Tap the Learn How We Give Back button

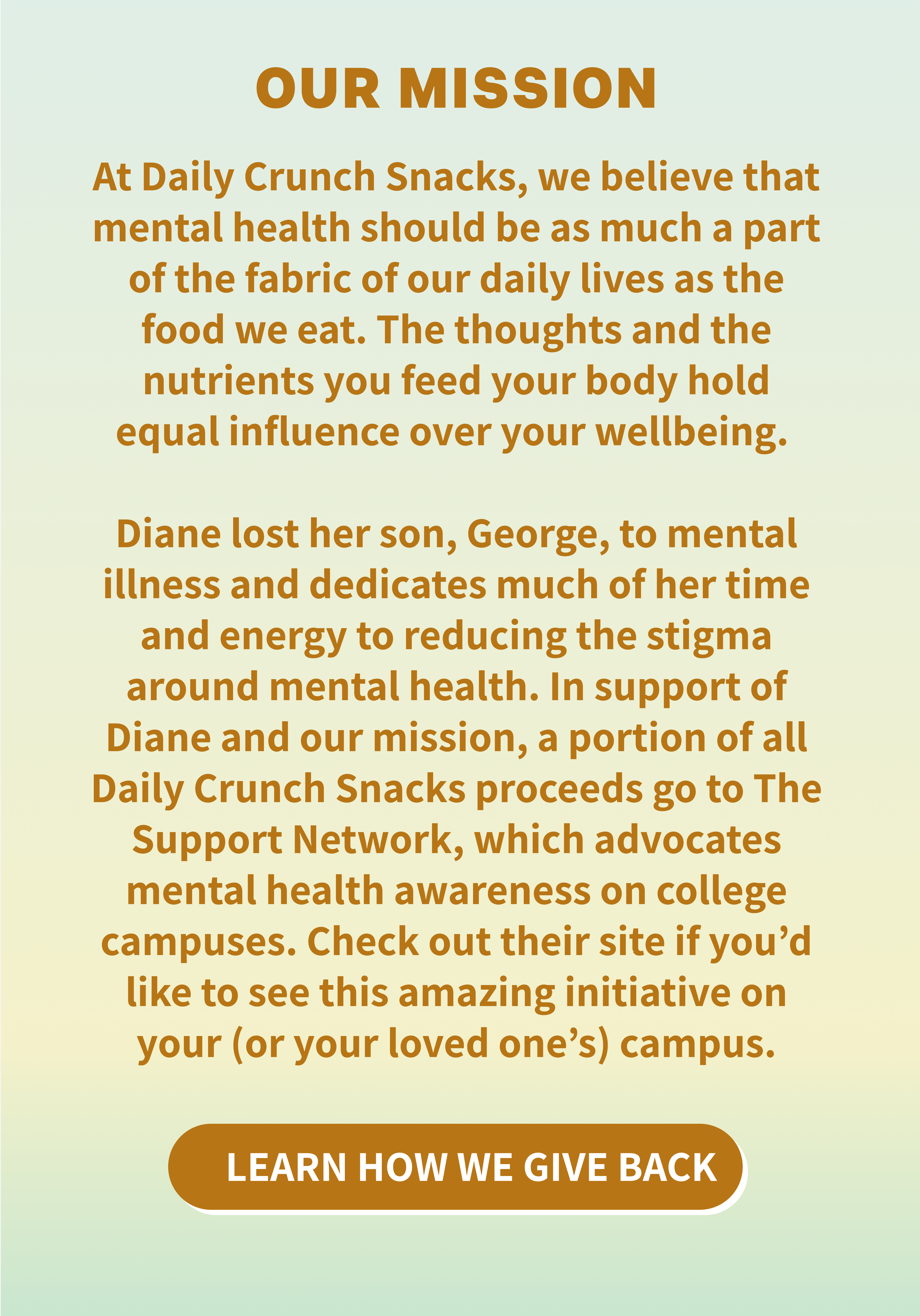coord(456,1166)
